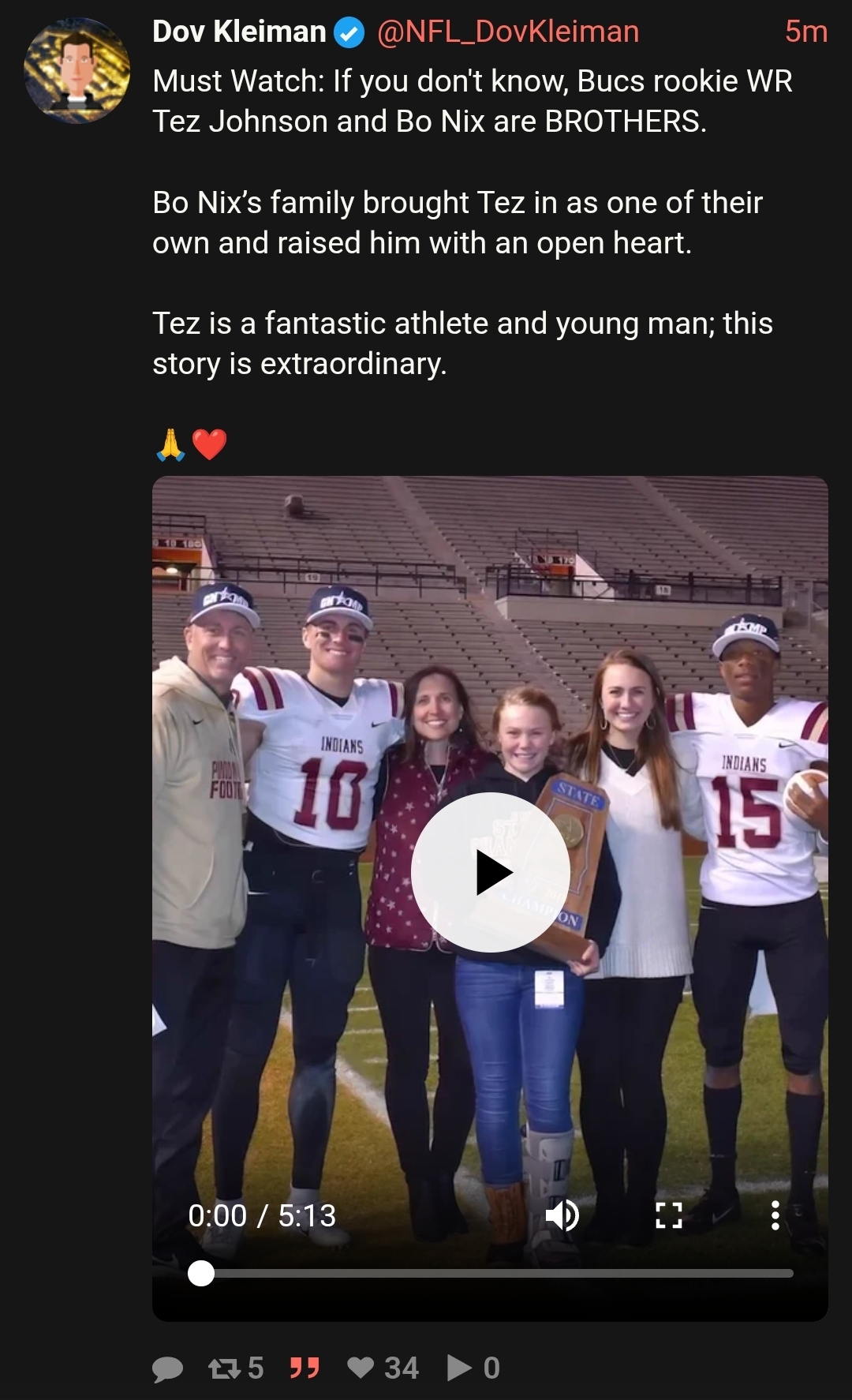Open Dov Kleiman's profile avatar
The height and width of the screenshot is (1400, 852).
[x=77, y=71]
